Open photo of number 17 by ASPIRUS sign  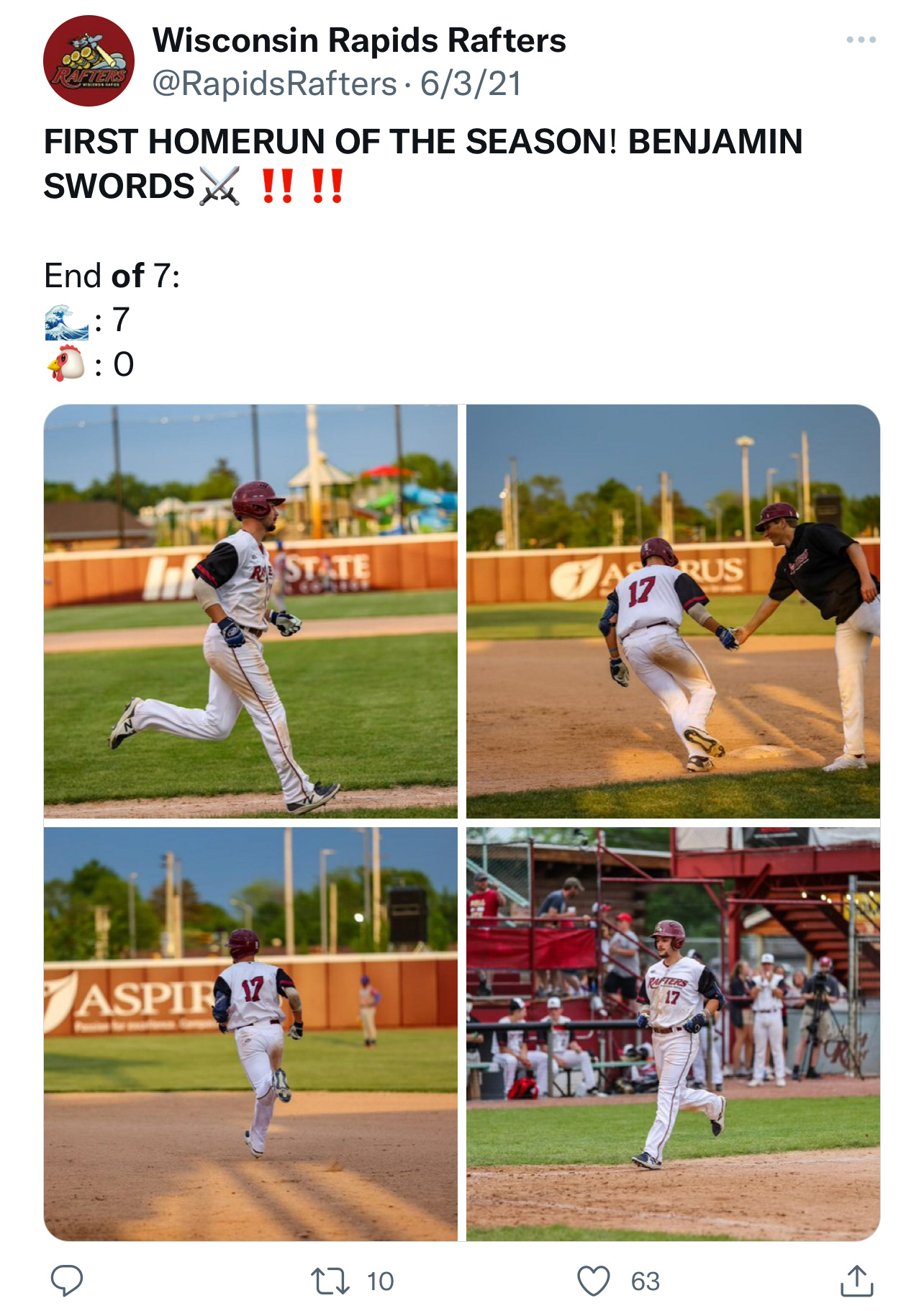click(x=250, y=1034)
